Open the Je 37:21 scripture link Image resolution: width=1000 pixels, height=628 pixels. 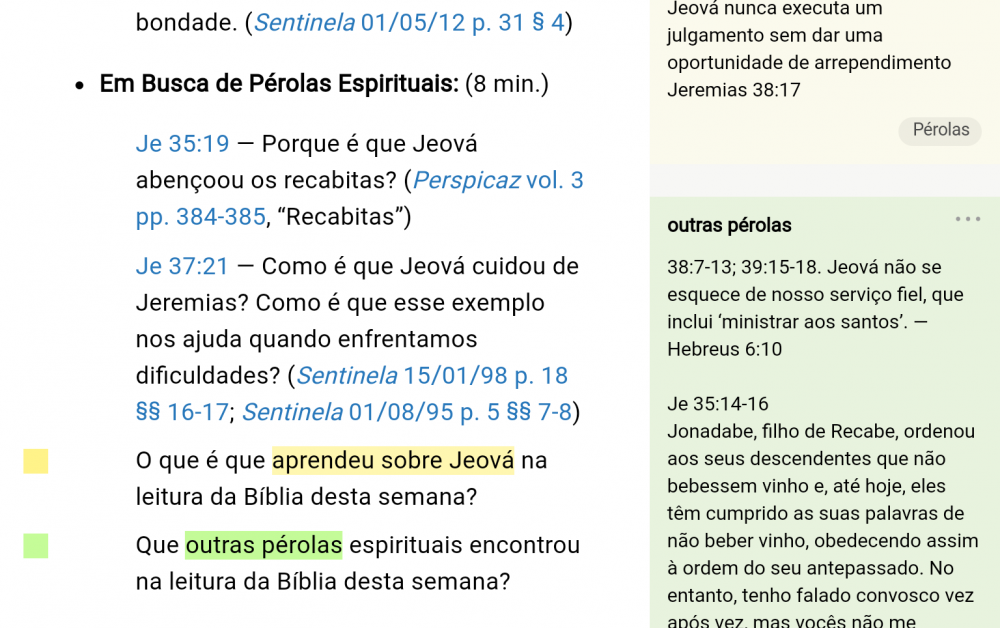(182, 266)
